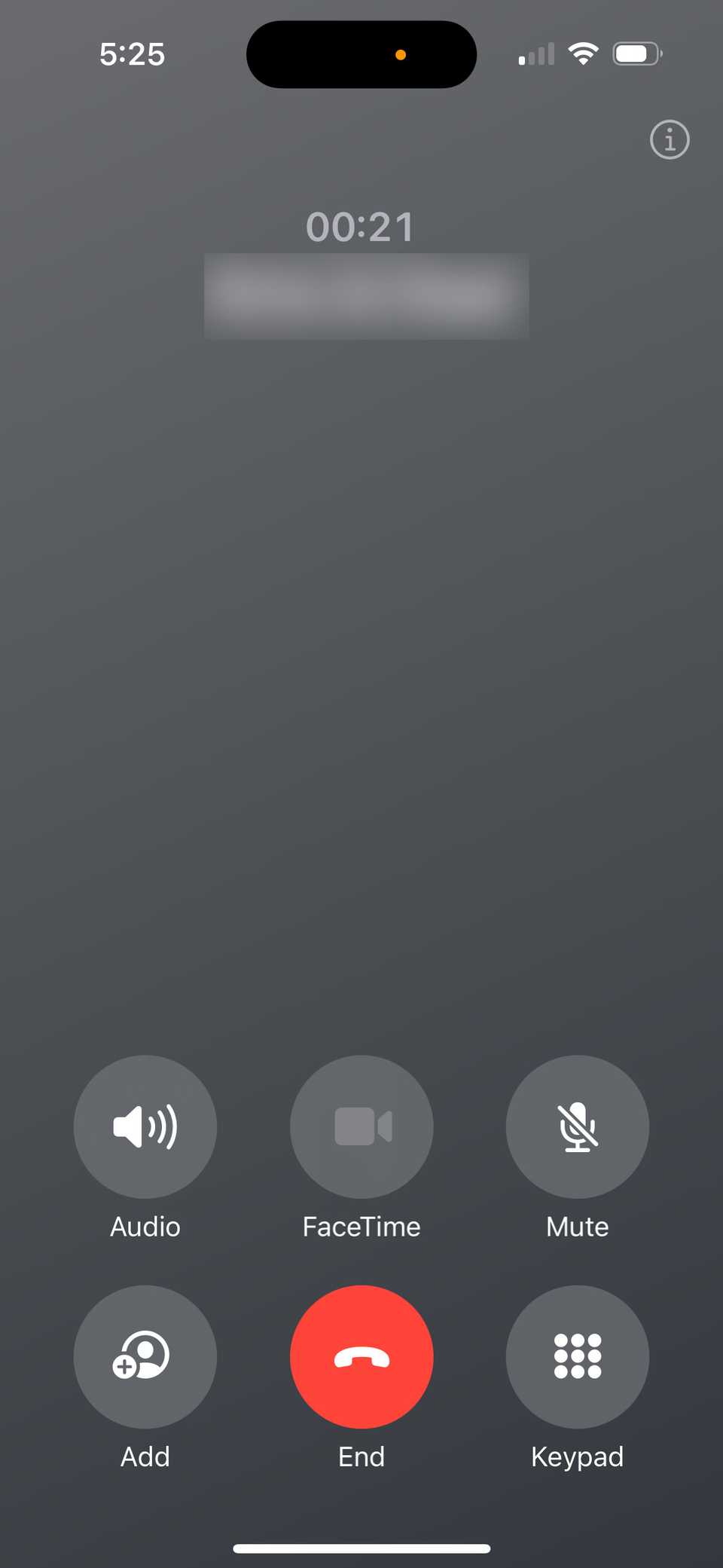The height and width of the screenshot is (1568, 723).
Task: Tap the FaceTime video camera icon
Action: click(361, 1126)
